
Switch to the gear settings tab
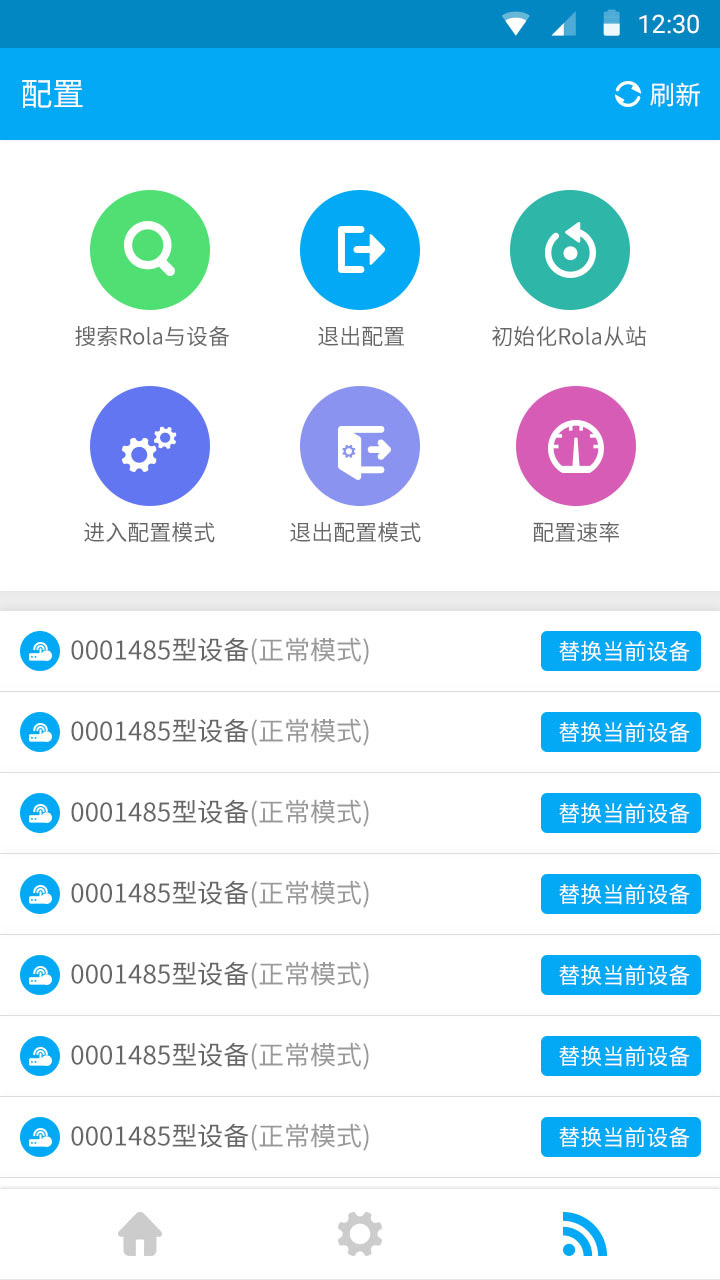pos(360,1234)
